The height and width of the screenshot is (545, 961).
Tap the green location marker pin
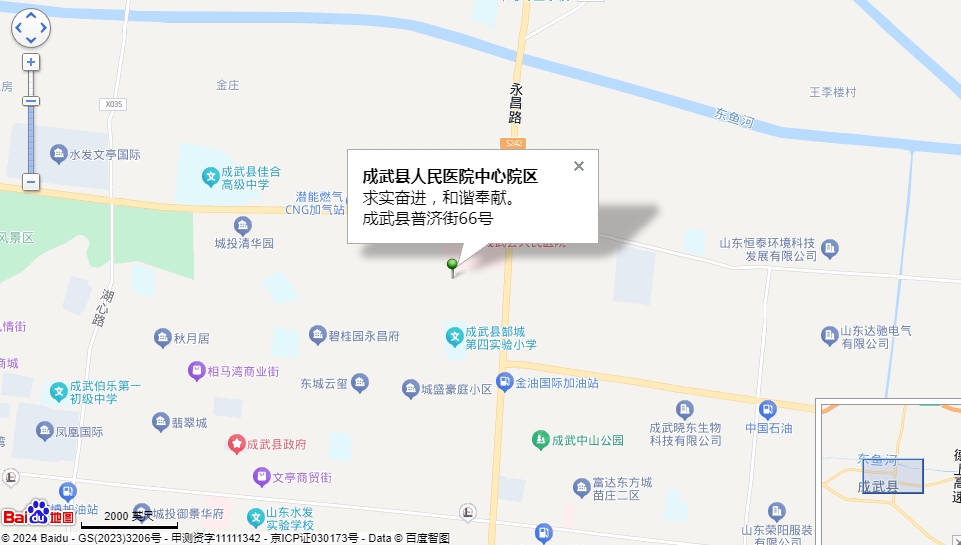pyautogui.click(x=452, y=265)
